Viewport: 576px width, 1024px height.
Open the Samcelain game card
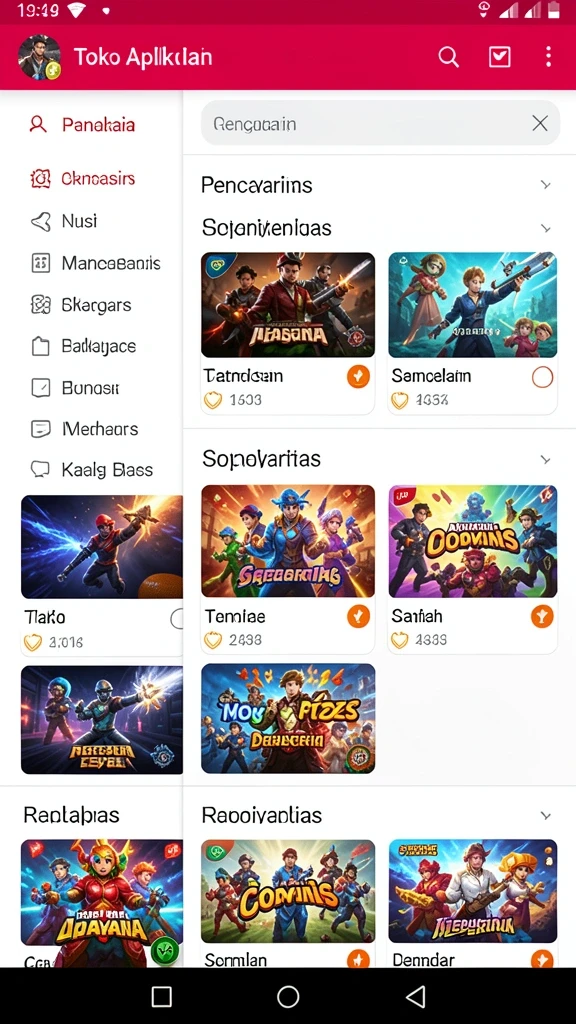pyautogui.click(x=473, y=333)
